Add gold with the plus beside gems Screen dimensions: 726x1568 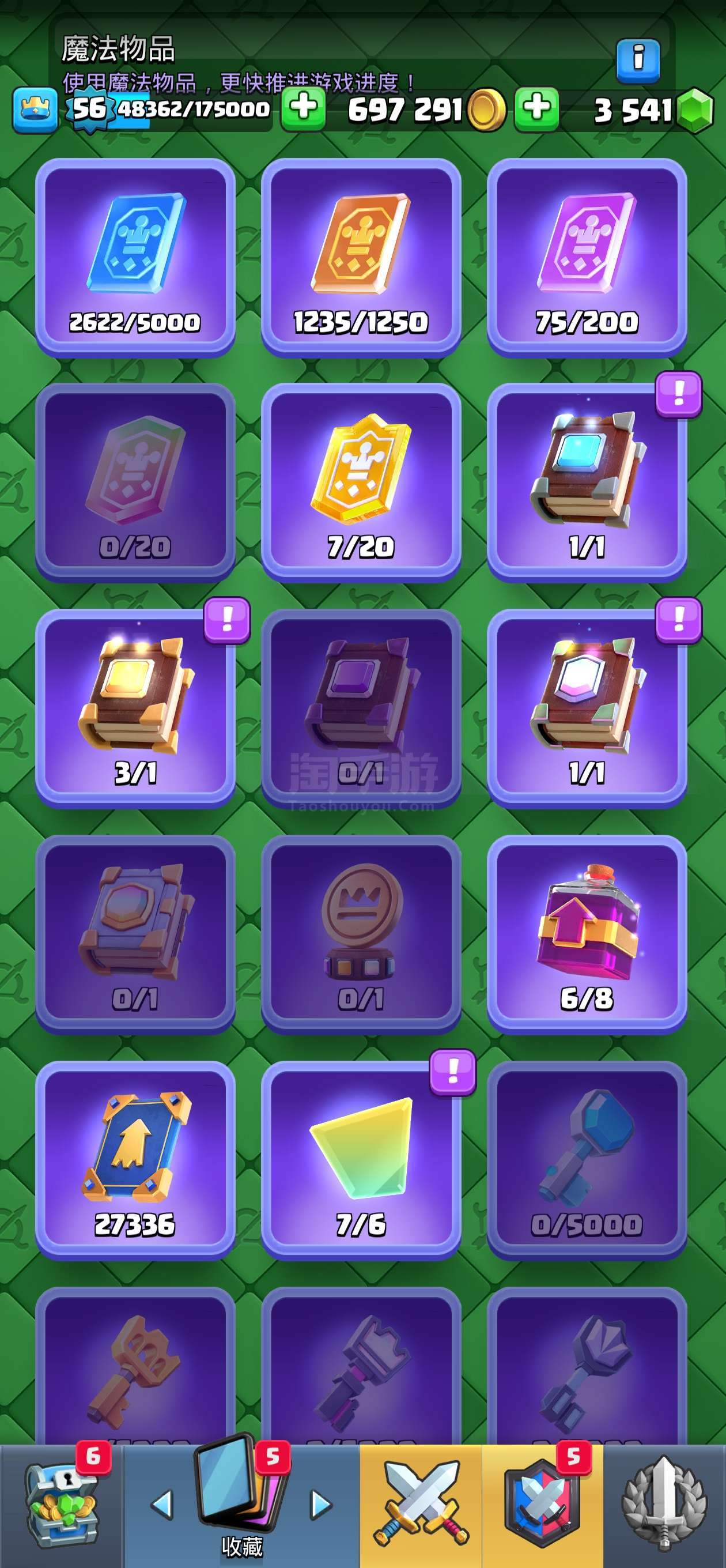[x=537, y=110]
